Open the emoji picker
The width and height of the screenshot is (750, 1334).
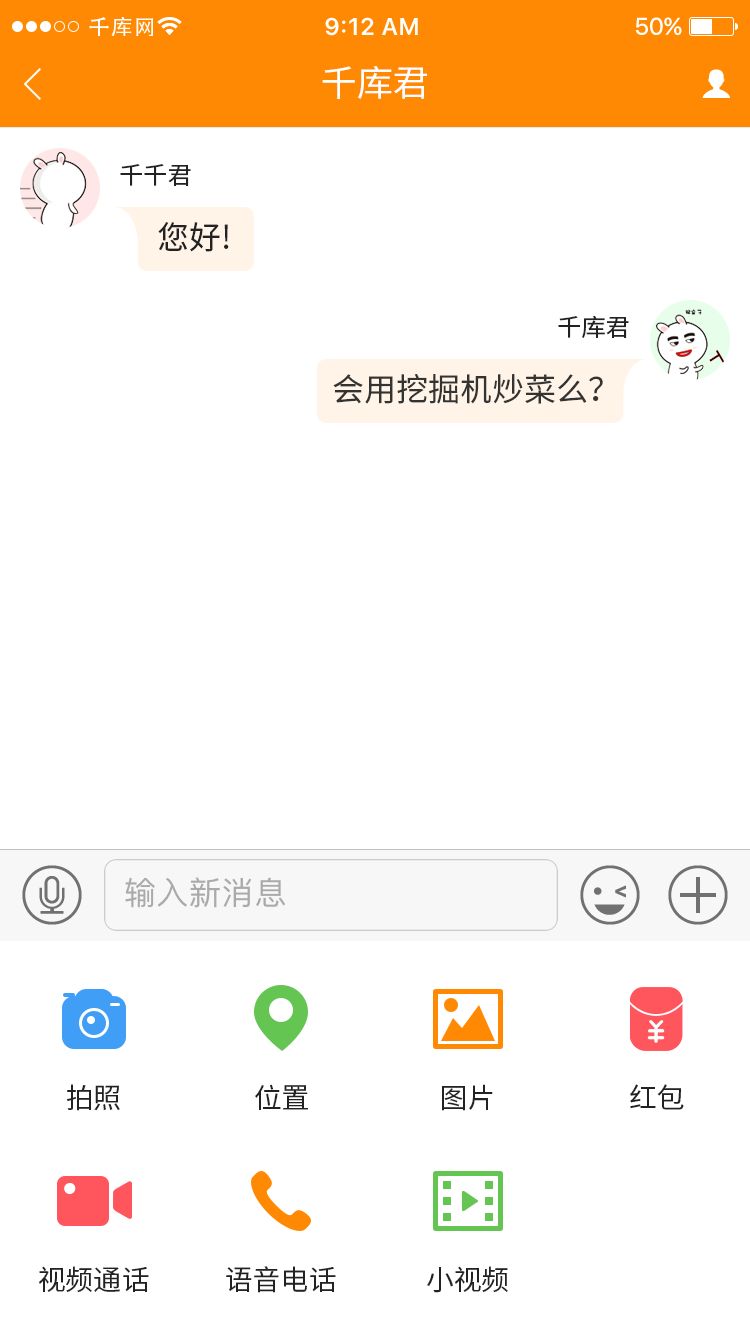click(609, 894)
